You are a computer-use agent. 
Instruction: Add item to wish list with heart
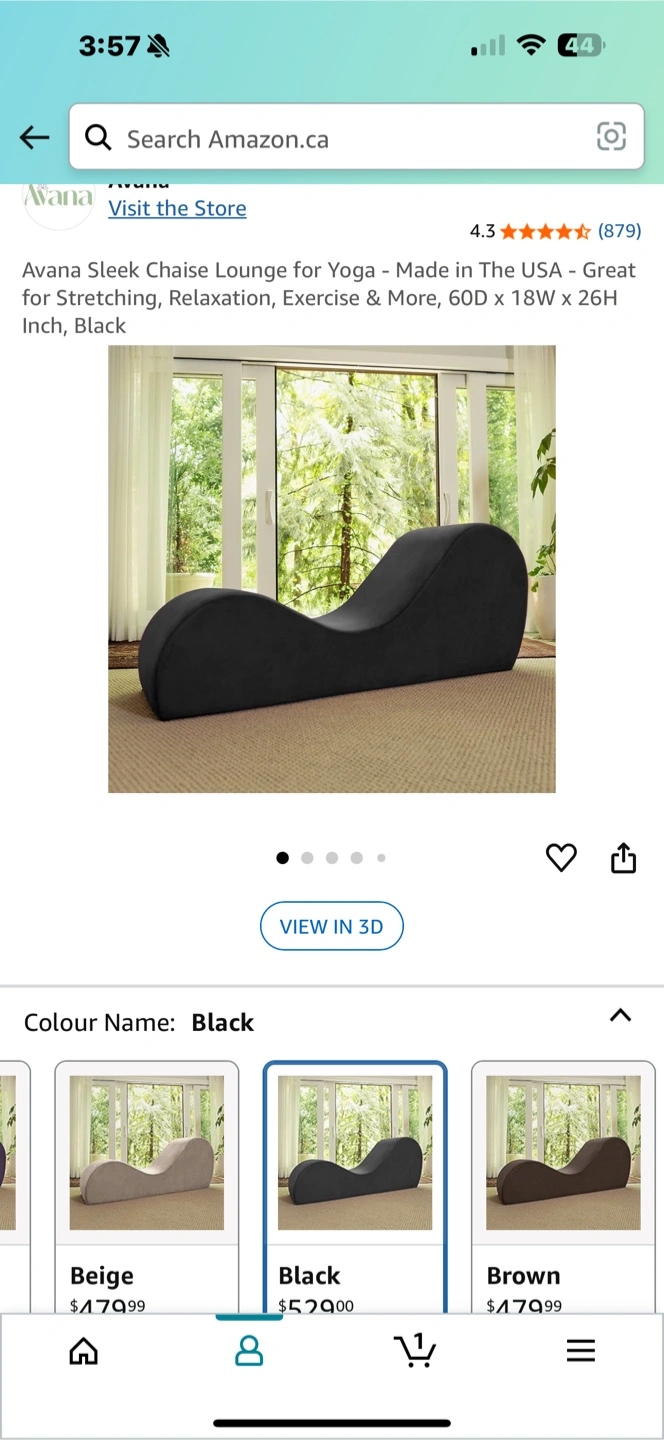[x=561, y=858]
